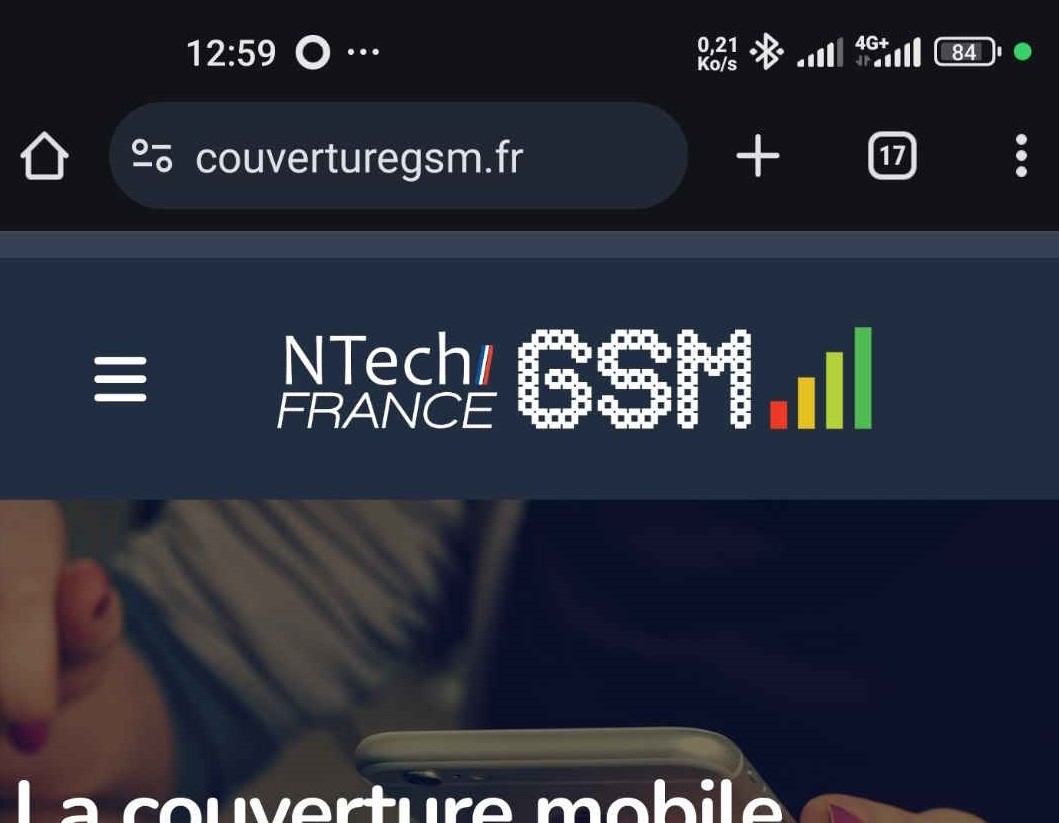Tap the NTech France GSM logo link
The height and width of the screenshot is (823, 1059).
[x=574, y=379]
